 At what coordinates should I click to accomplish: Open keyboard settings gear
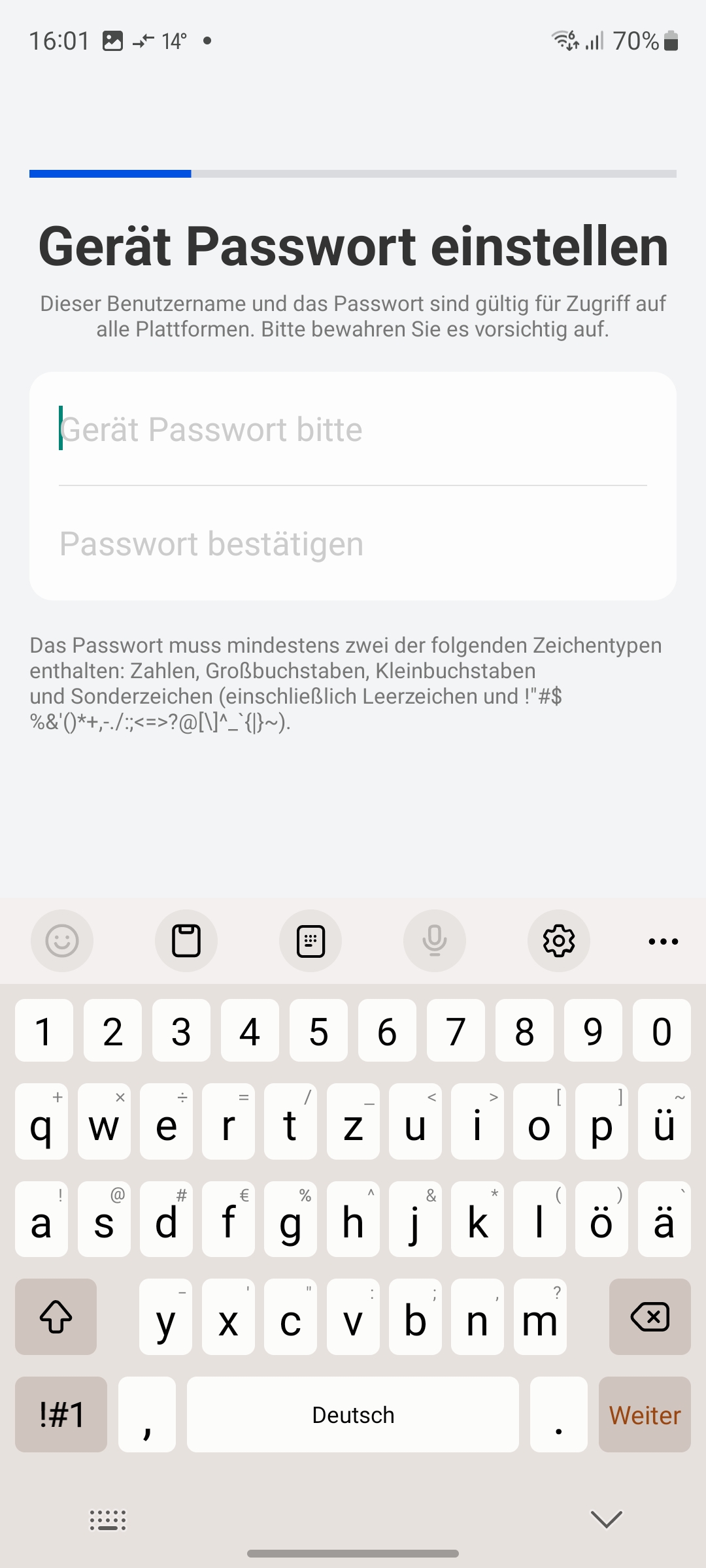[x=559, y=941]
